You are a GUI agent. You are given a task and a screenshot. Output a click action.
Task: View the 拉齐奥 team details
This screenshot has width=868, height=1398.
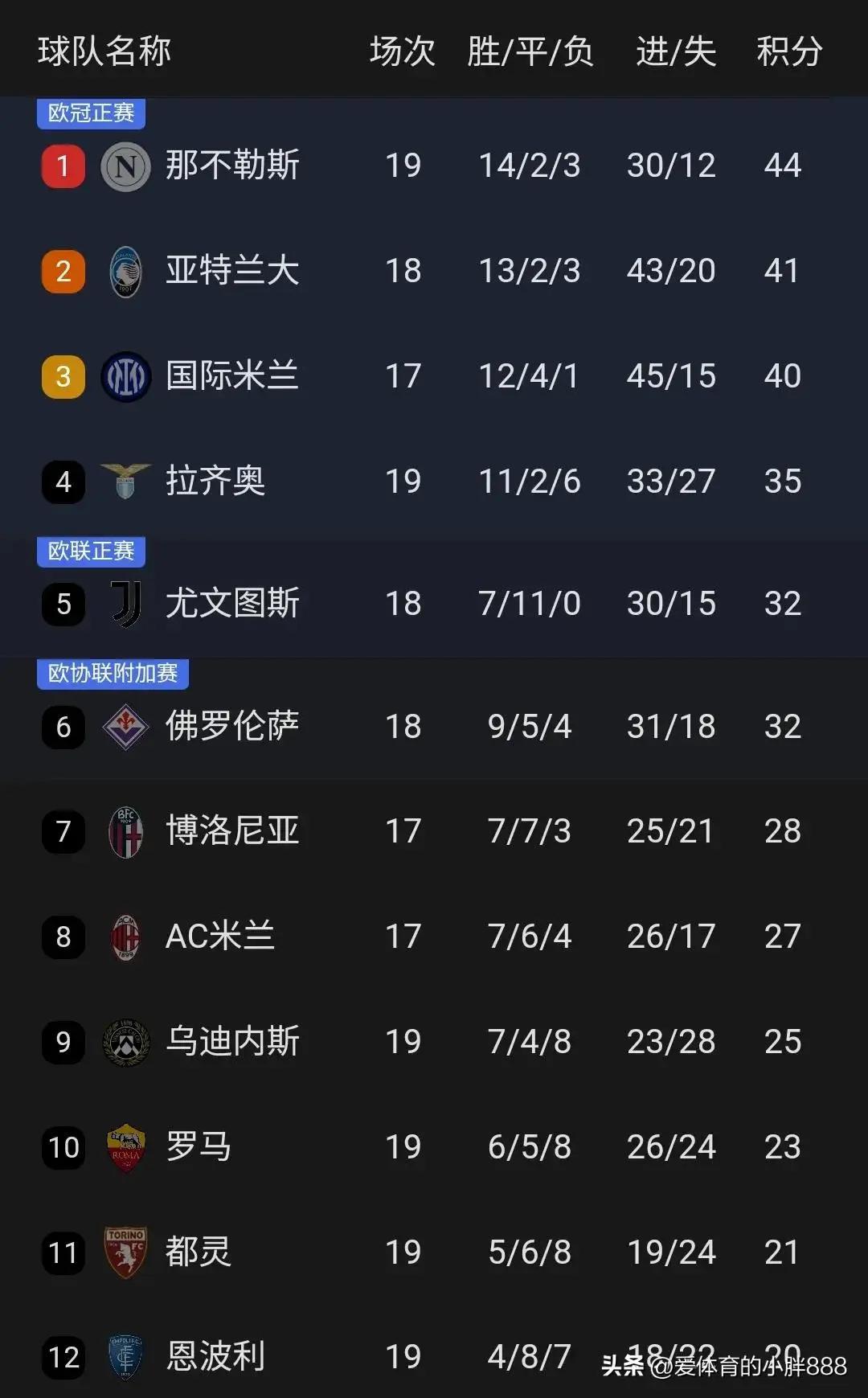(434, 482)
